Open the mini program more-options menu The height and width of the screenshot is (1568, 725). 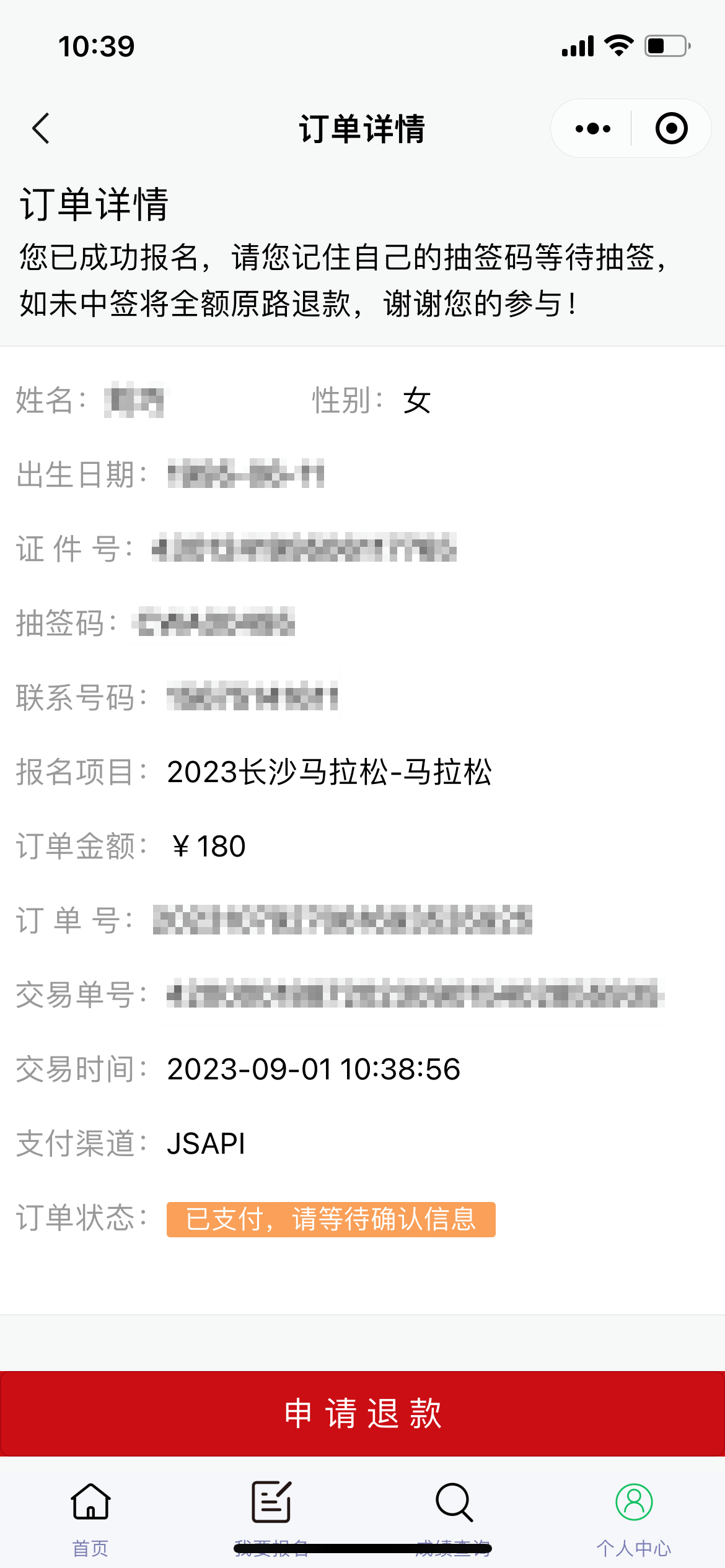[x=592, y=129]
